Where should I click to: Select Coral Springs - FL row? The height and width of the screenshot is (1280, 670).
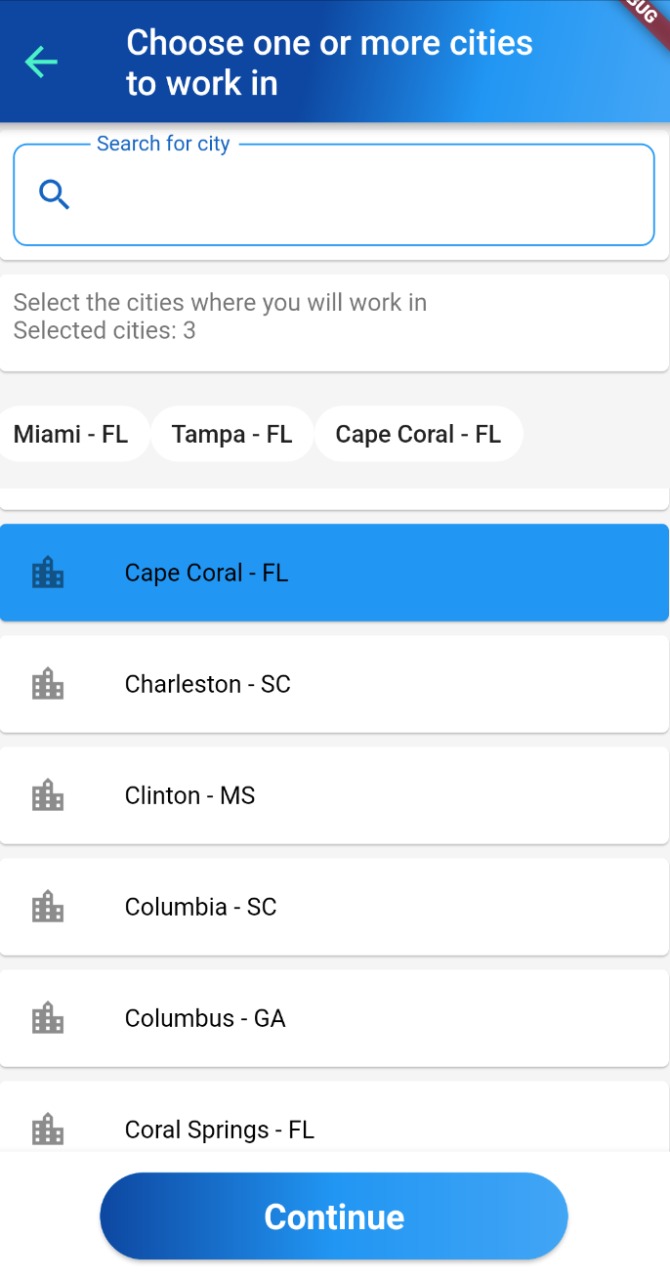[x=334, y=1128]
